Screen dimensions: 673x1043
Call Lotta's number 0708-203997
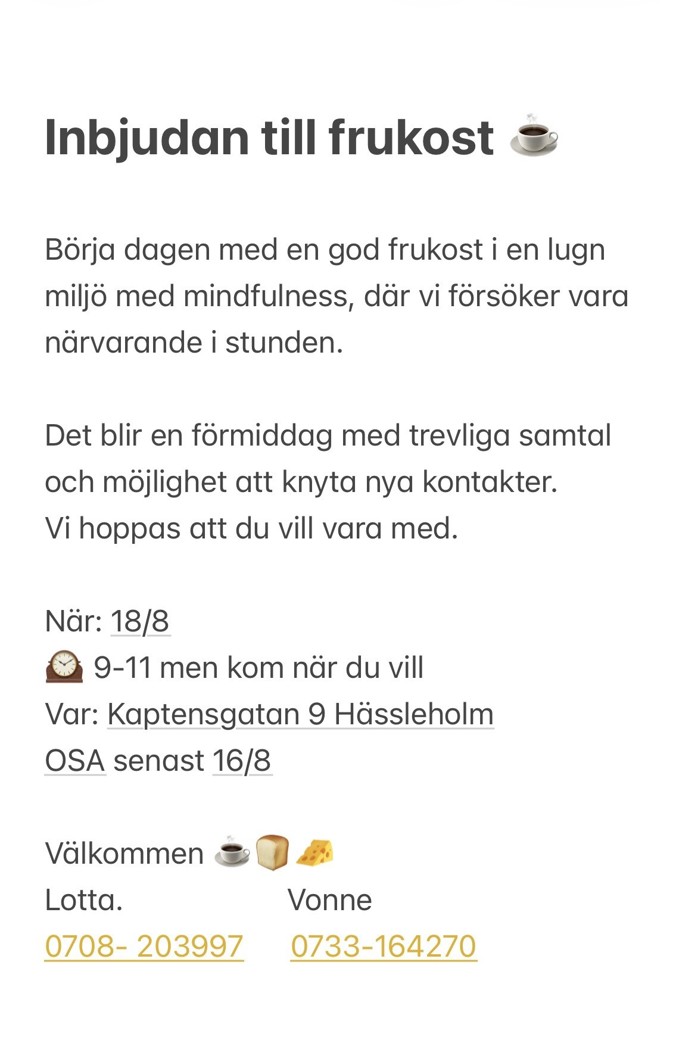click(144, 946)
